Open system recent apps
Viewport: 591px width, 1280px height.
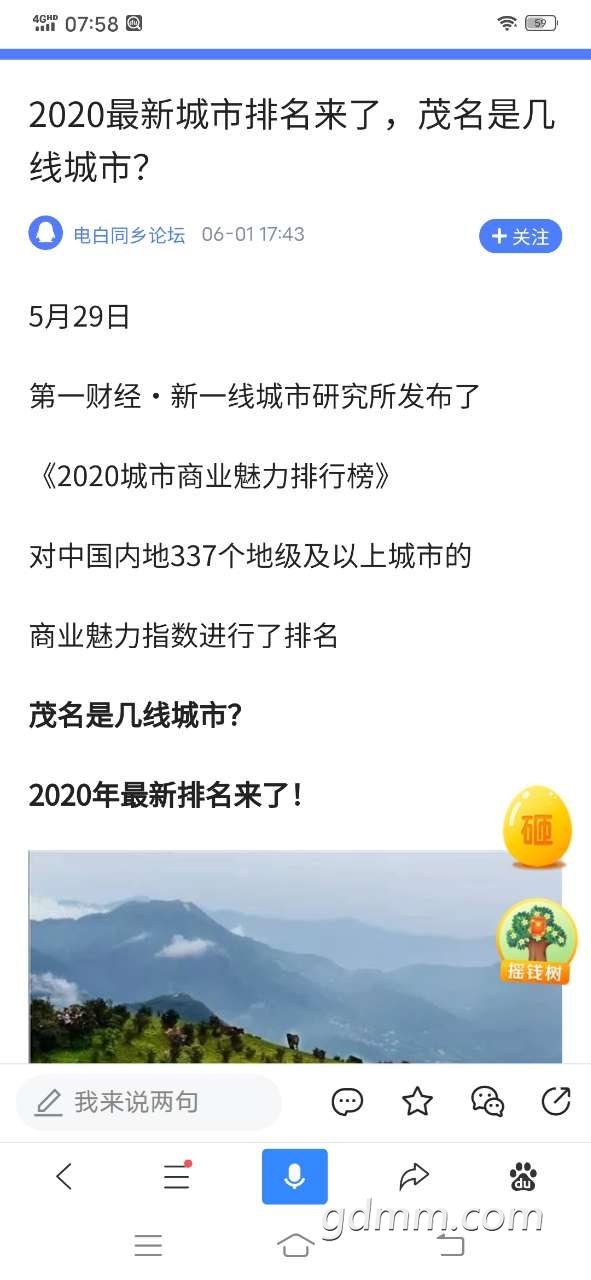(148, 1245)
